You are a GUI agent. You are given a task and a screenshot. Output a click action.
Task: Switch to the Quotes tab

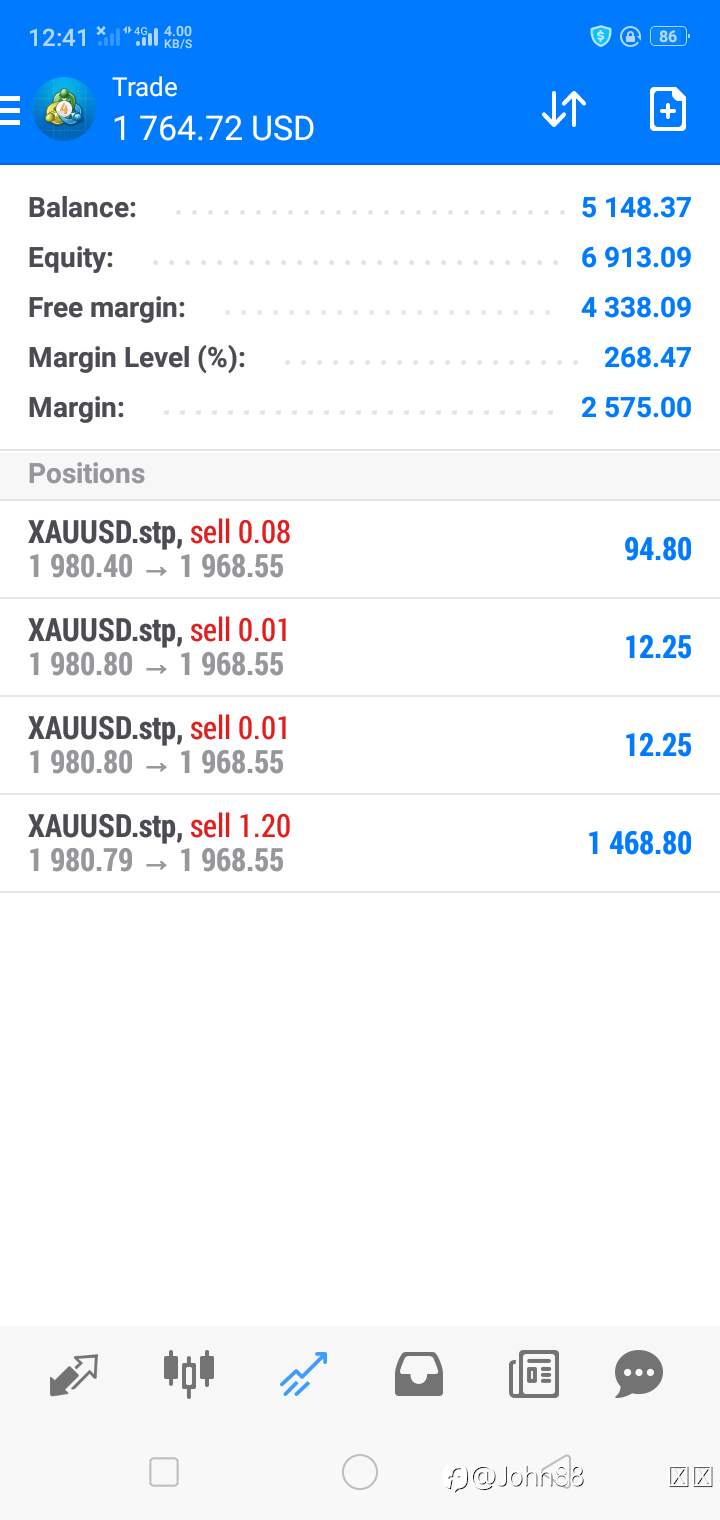(74, 1374)
